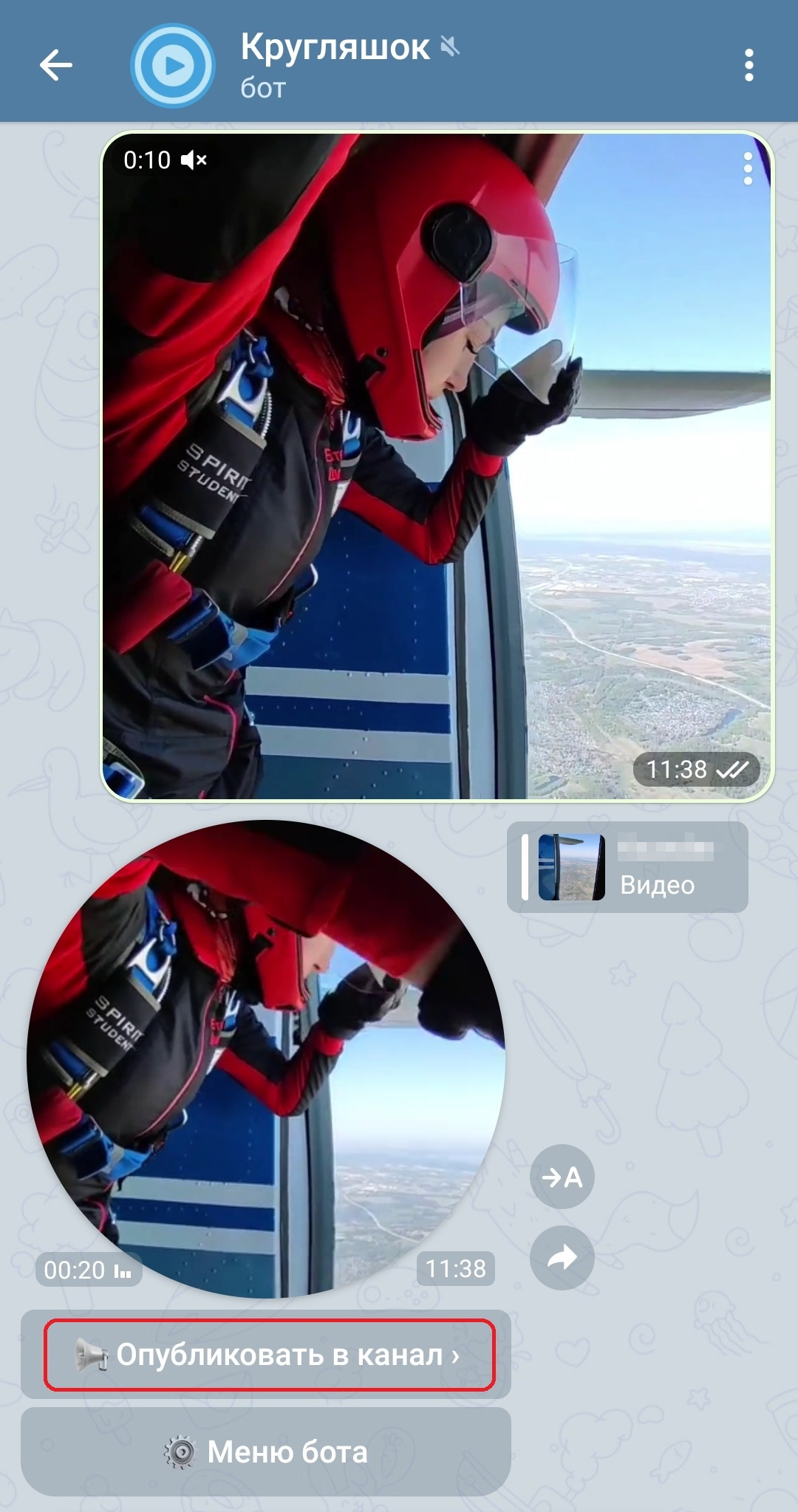This screenshot has width=798, height=1512.
Task: Open the Кругляшок bot profile
Action: (x=334, y=65)
